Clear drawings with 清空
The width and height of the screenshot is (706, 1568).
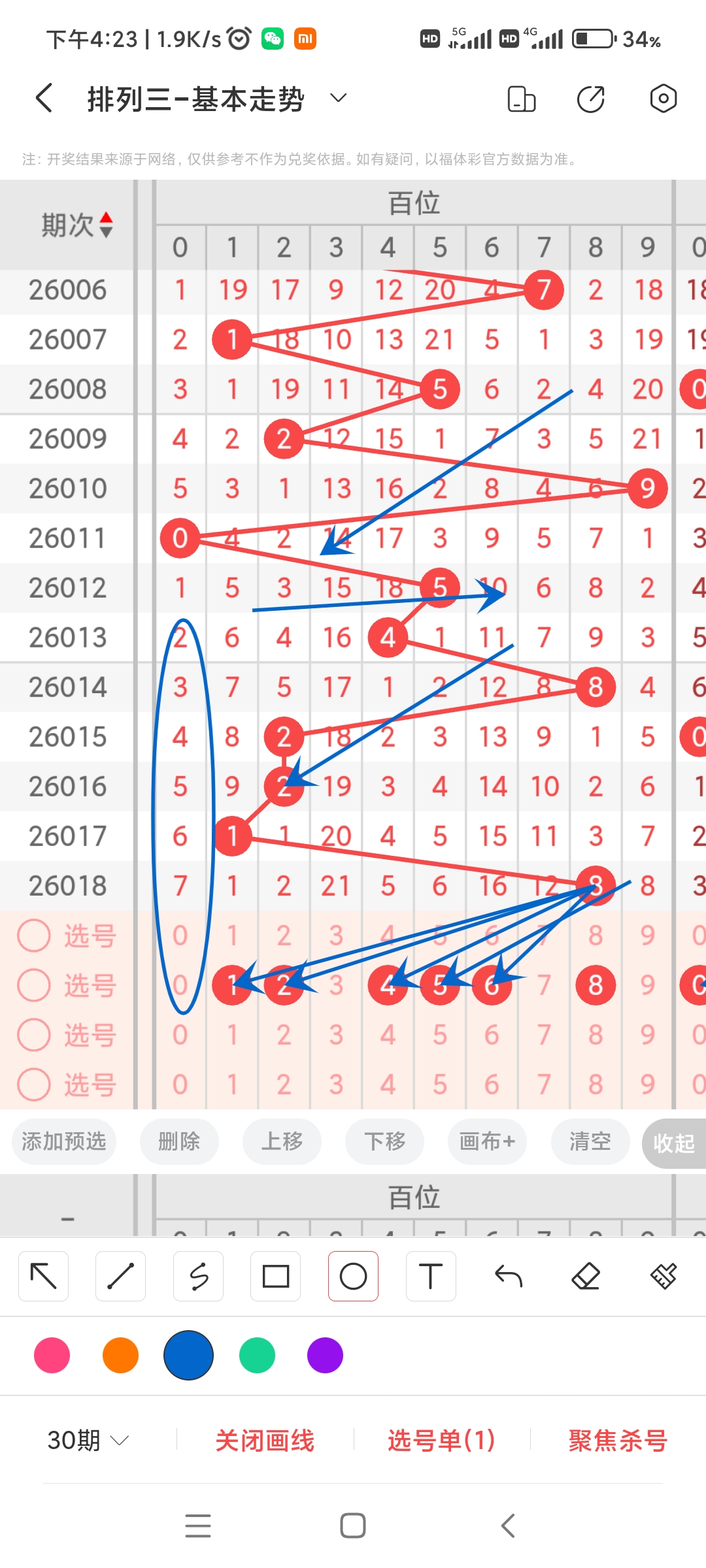tap(590, 1141)
